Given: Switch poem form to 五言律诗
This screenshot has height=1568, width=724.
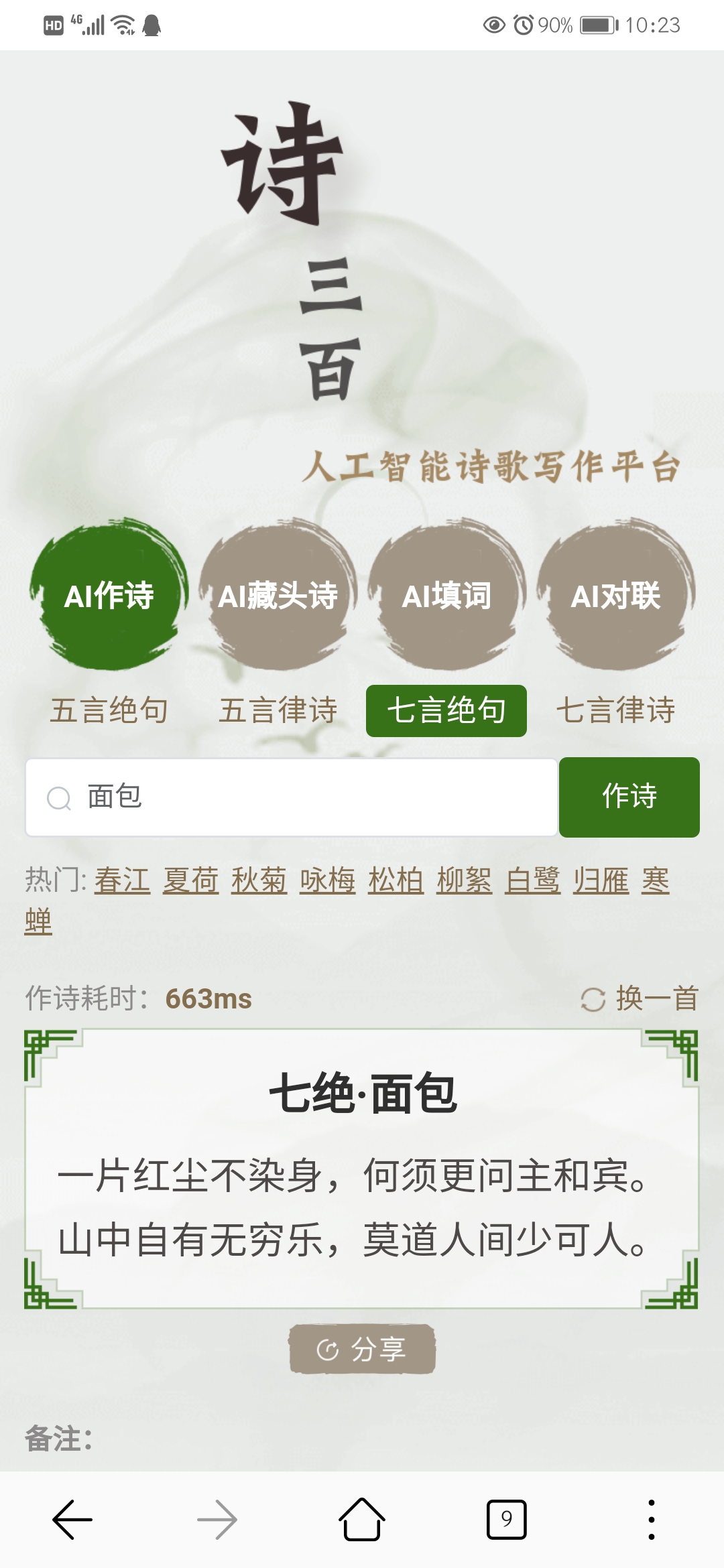Looking at the screenshot, I should (x=278, y=711).
